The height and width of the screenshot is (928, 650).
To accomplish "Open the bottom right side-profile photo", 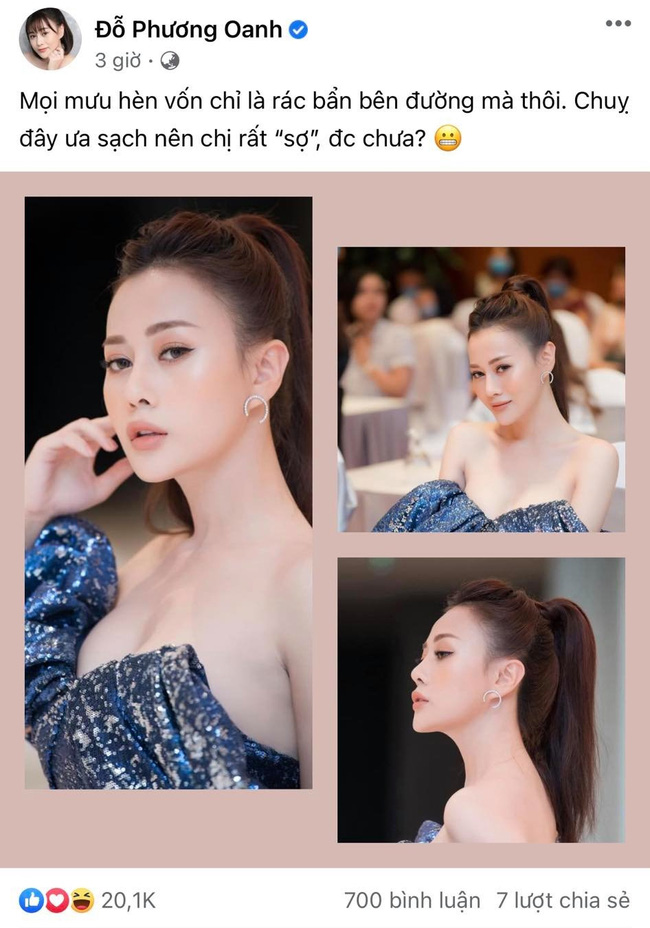I will [481, 699].
